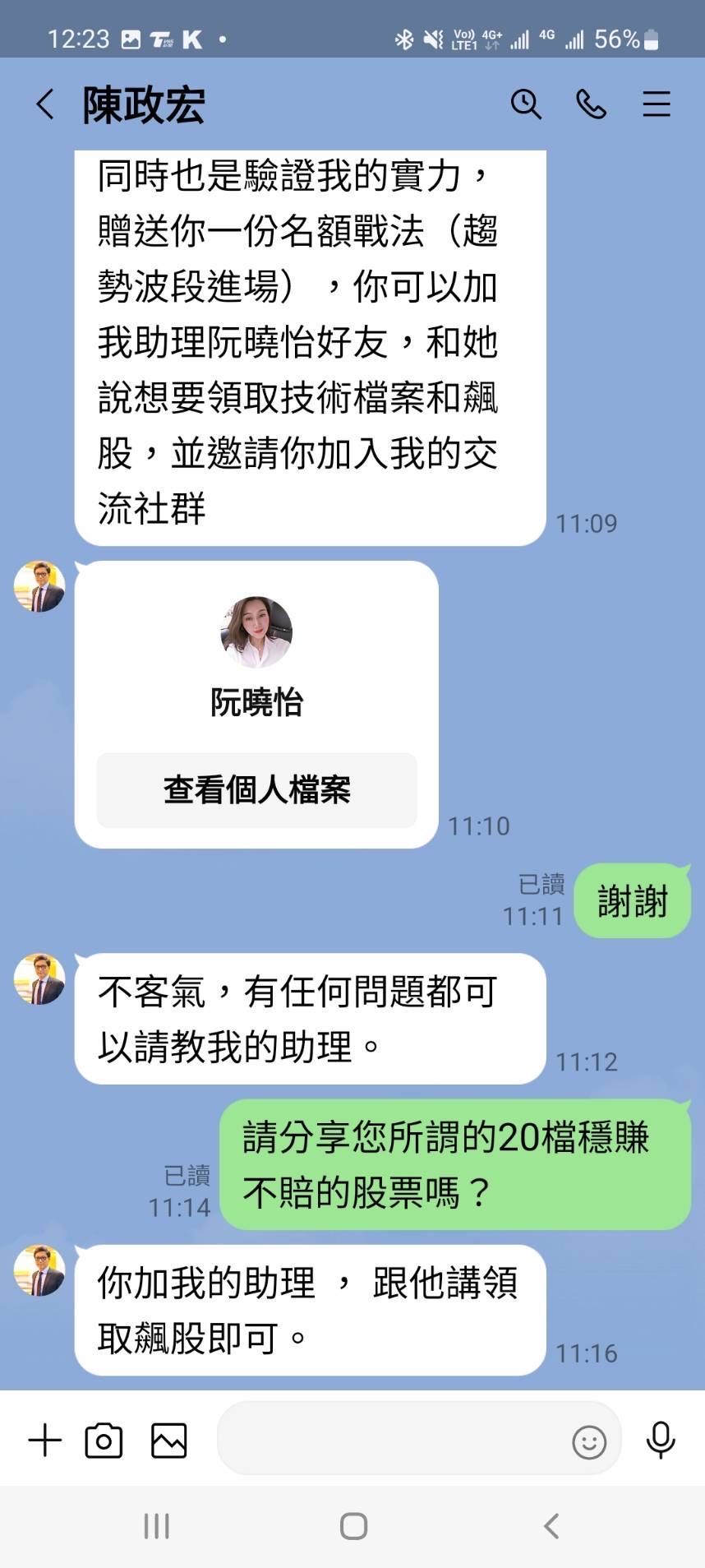Tap the system home button
Viewport: 705px width, 1568px height.
[353, 1526]
